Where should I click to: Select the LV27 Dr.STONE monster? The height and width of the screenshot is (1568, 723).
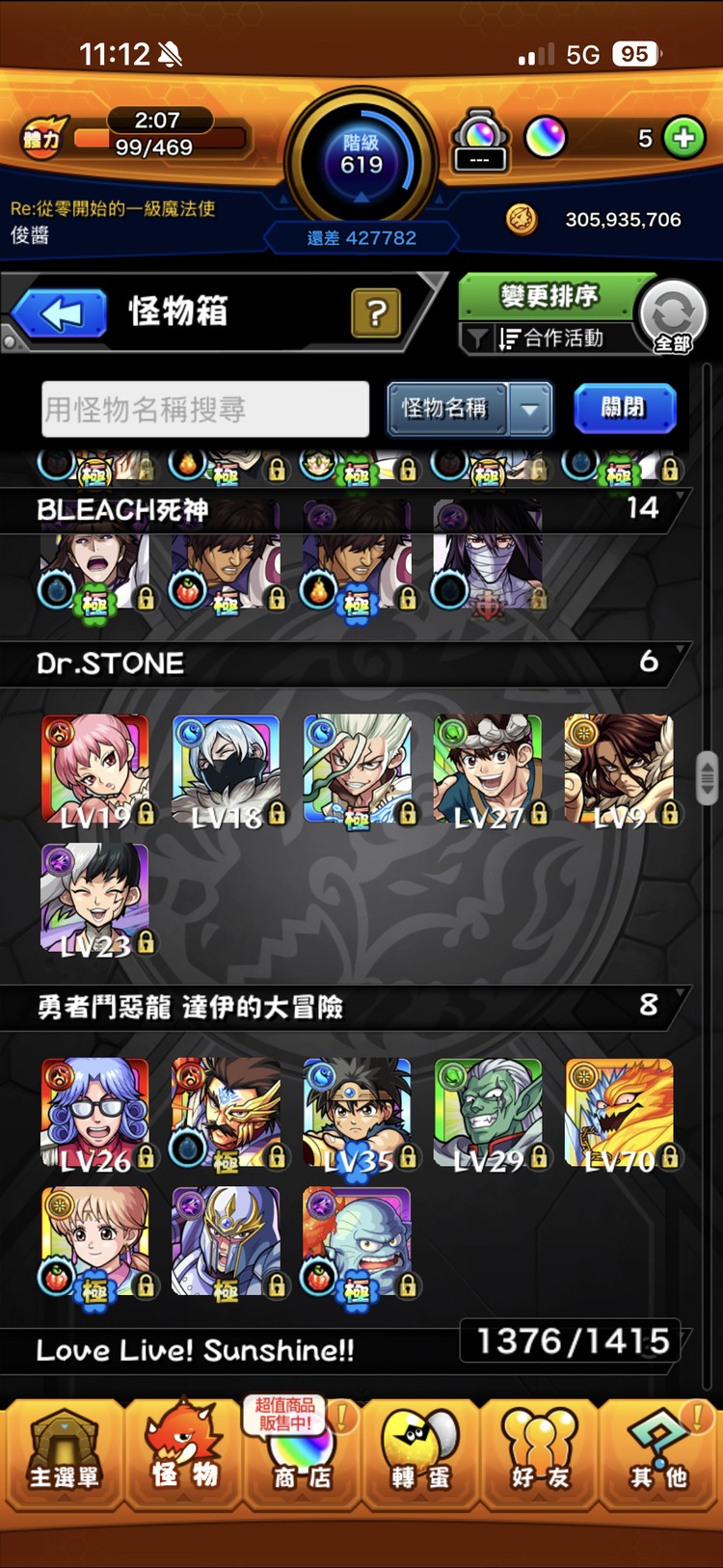[x=488, y=770]
